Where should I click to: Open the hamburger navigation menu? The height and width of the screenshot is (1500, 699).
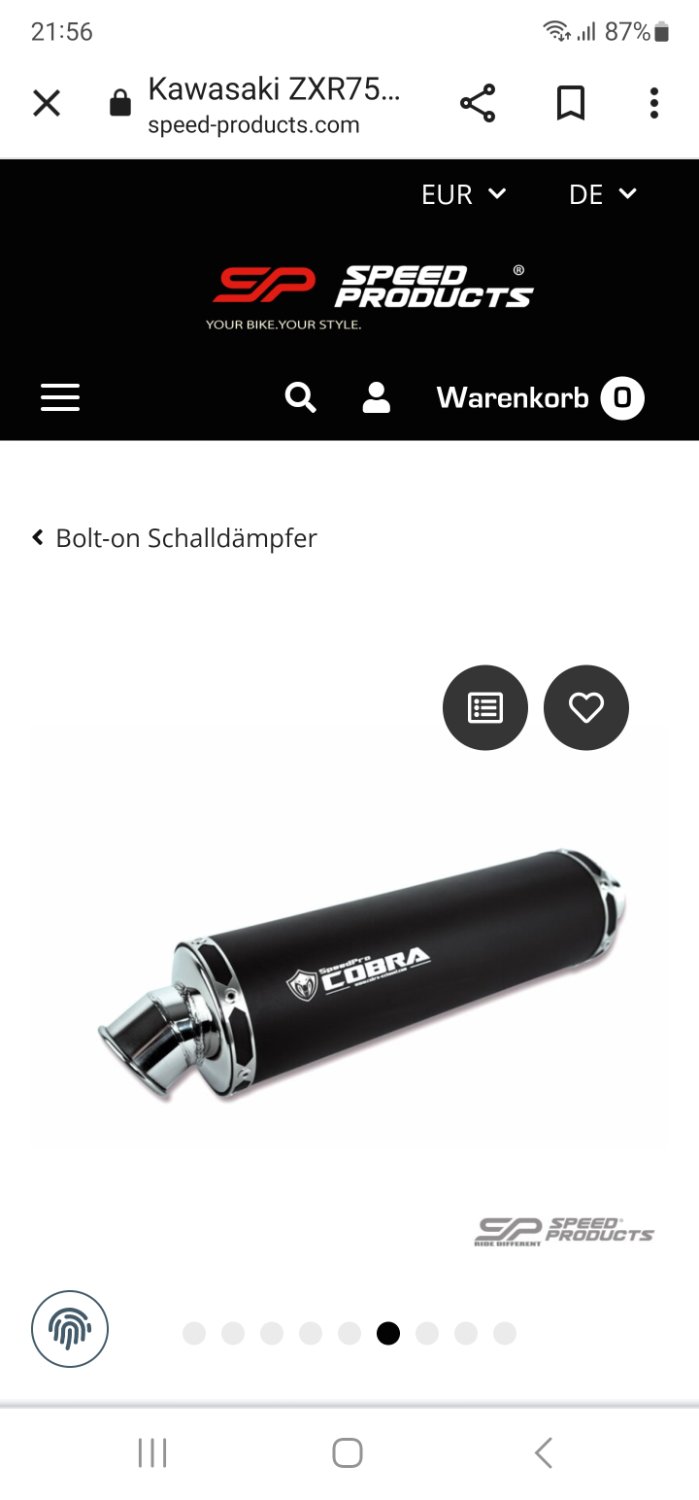click(60, 398)
